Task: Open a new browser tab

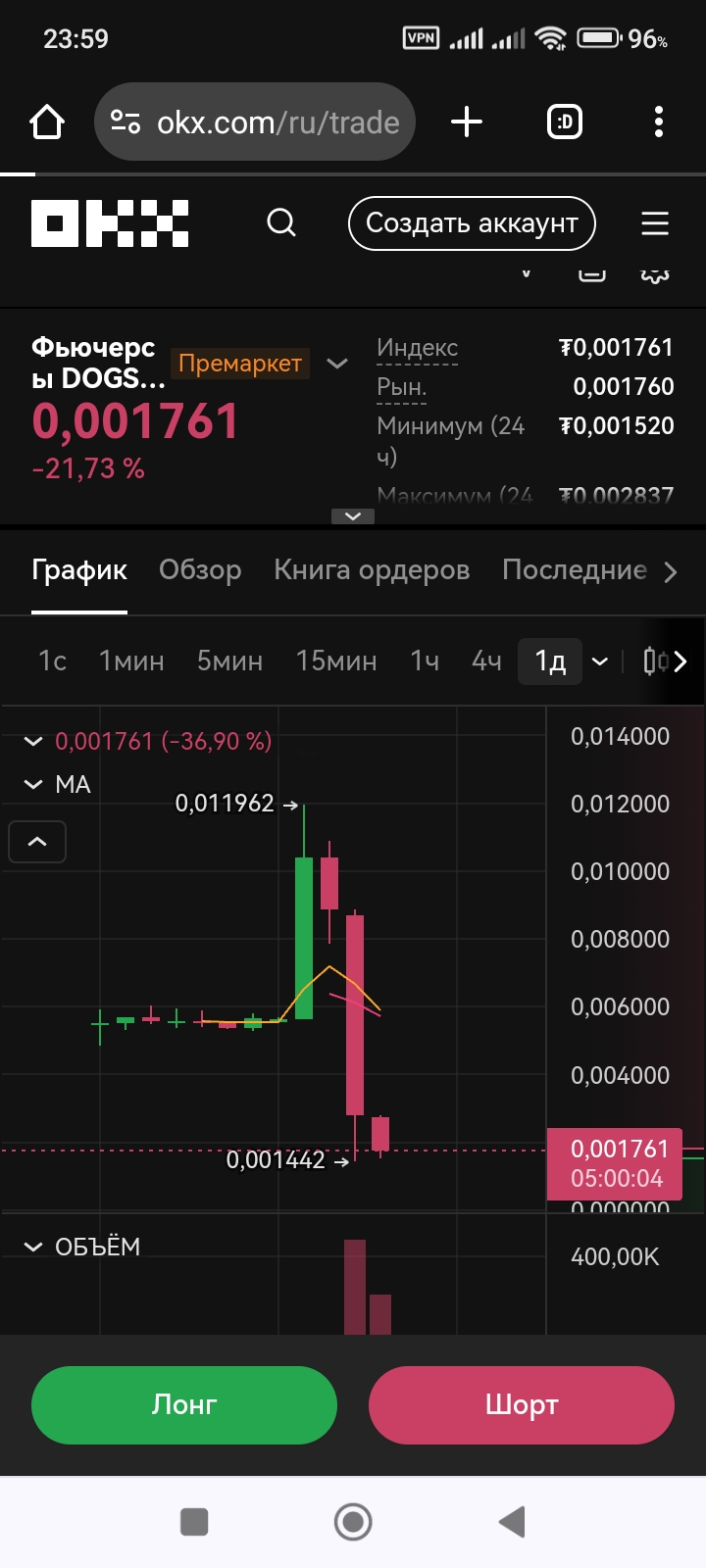Action: 467,122
